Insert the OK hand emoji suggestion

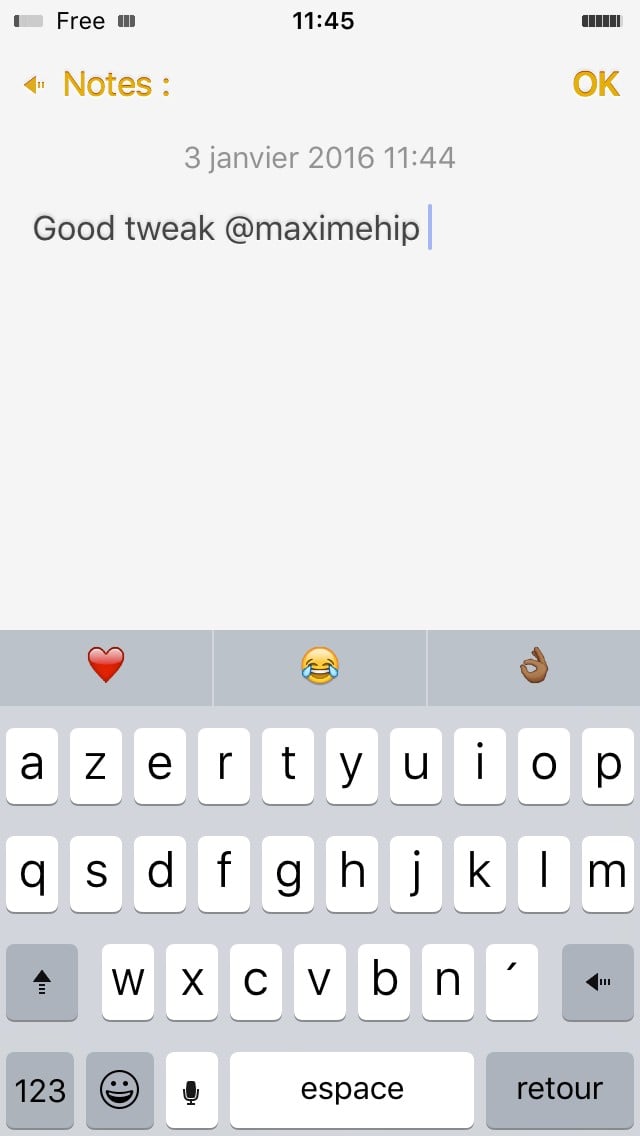(534, 667)
